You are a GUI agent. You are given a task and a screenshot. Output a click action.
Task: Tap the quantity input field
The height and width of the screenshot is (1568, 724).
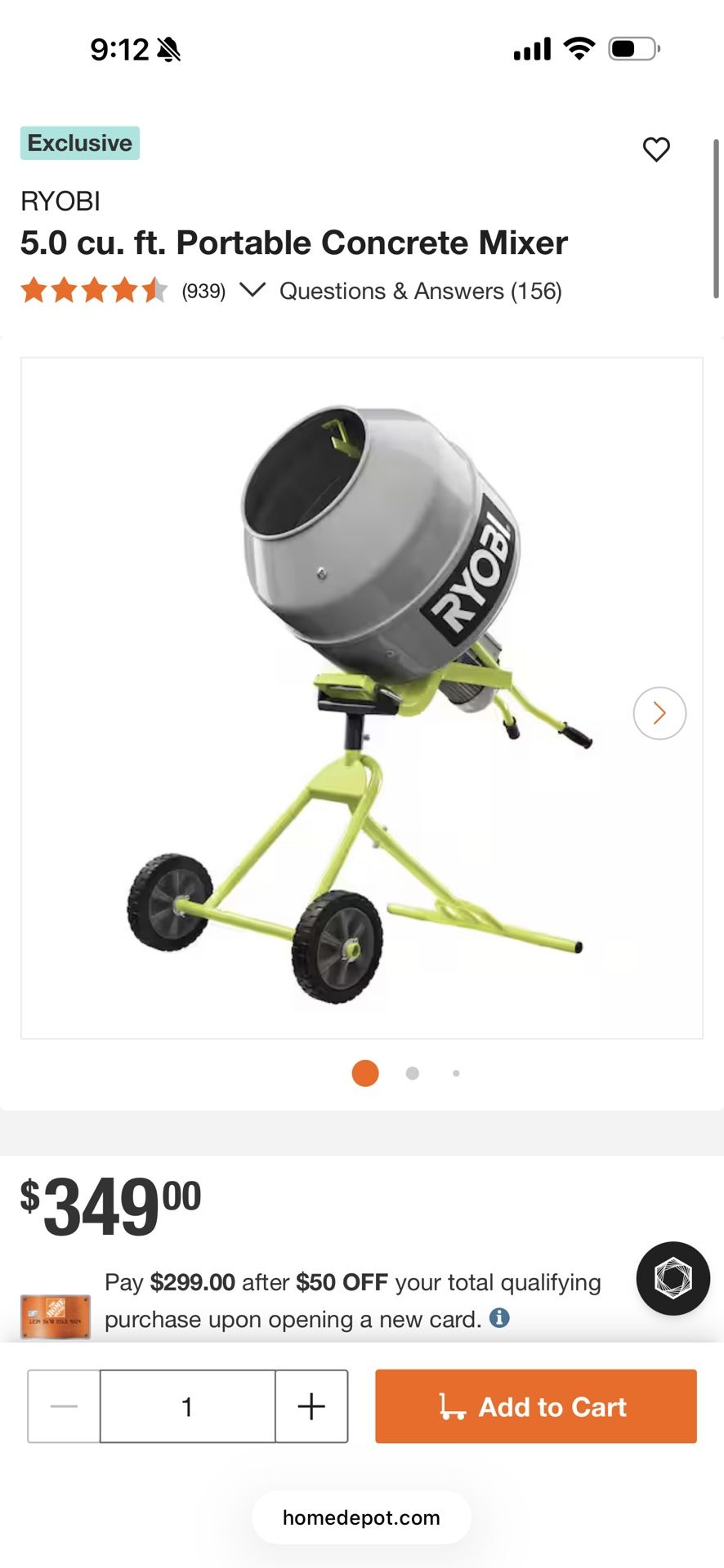pos(187,1406)
